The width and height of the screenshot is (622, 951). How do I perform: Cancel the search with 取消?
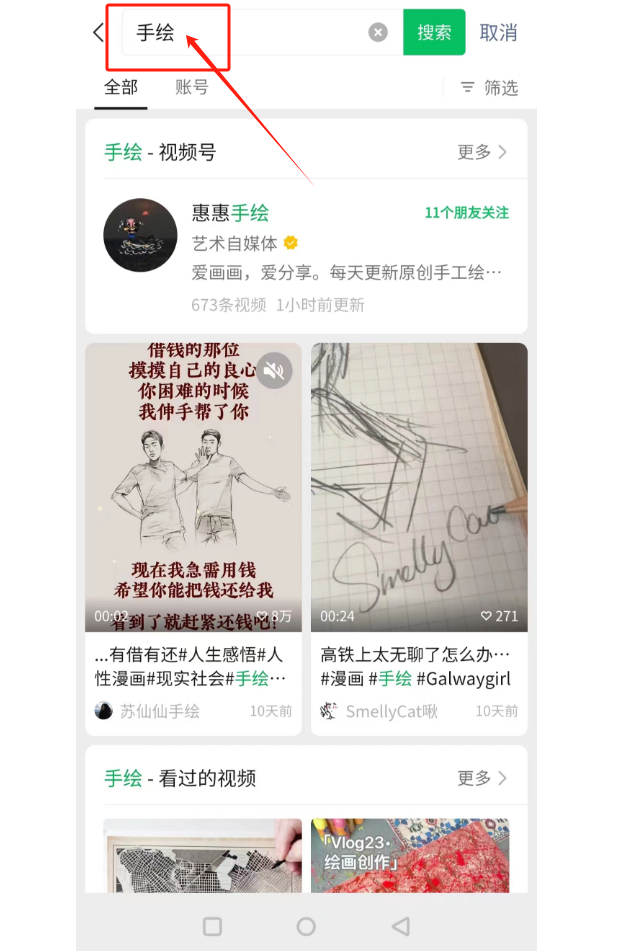[x=498, y=33]
